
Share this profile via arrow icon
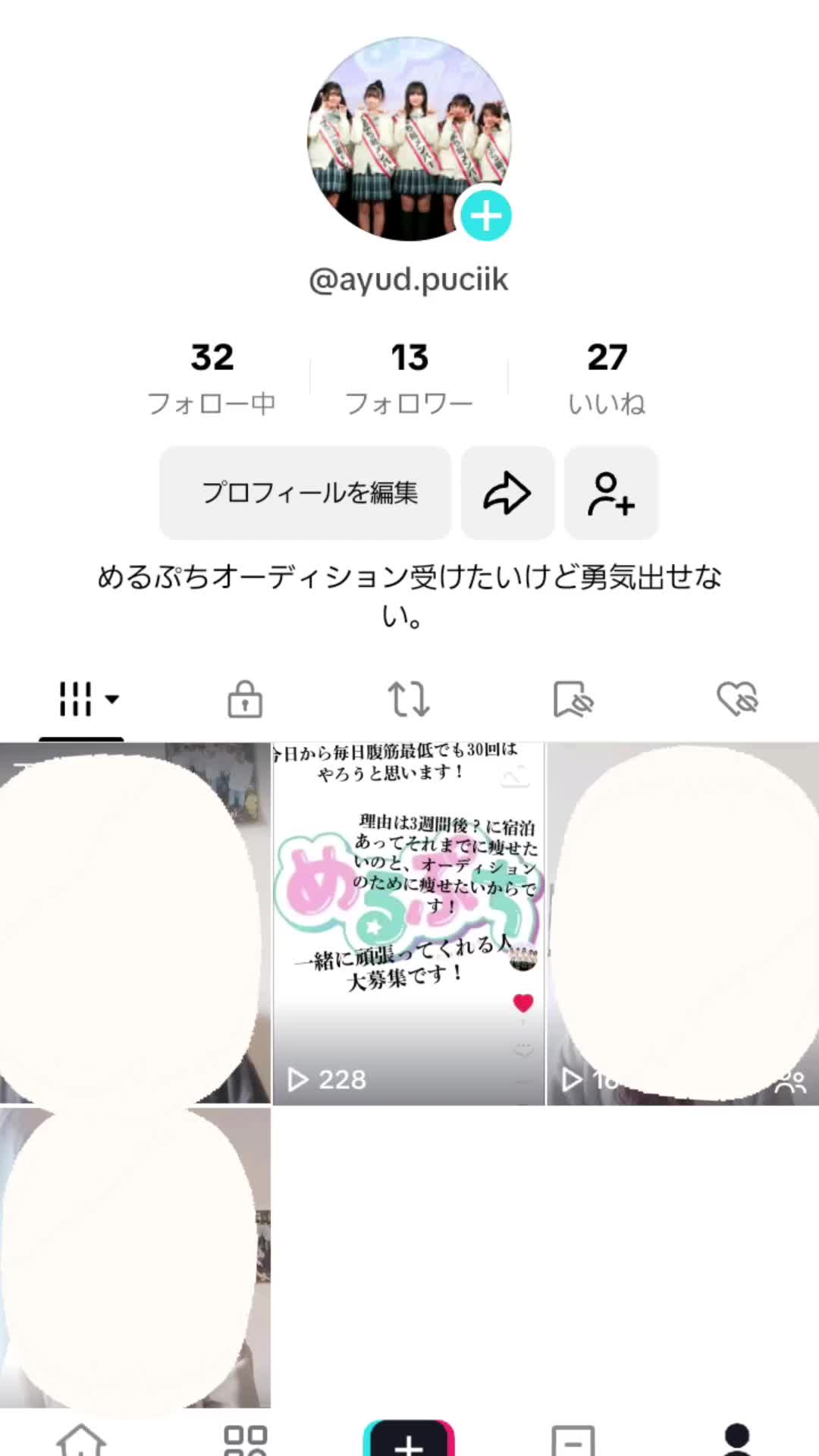pyautogui.click(x=507, y=493)
